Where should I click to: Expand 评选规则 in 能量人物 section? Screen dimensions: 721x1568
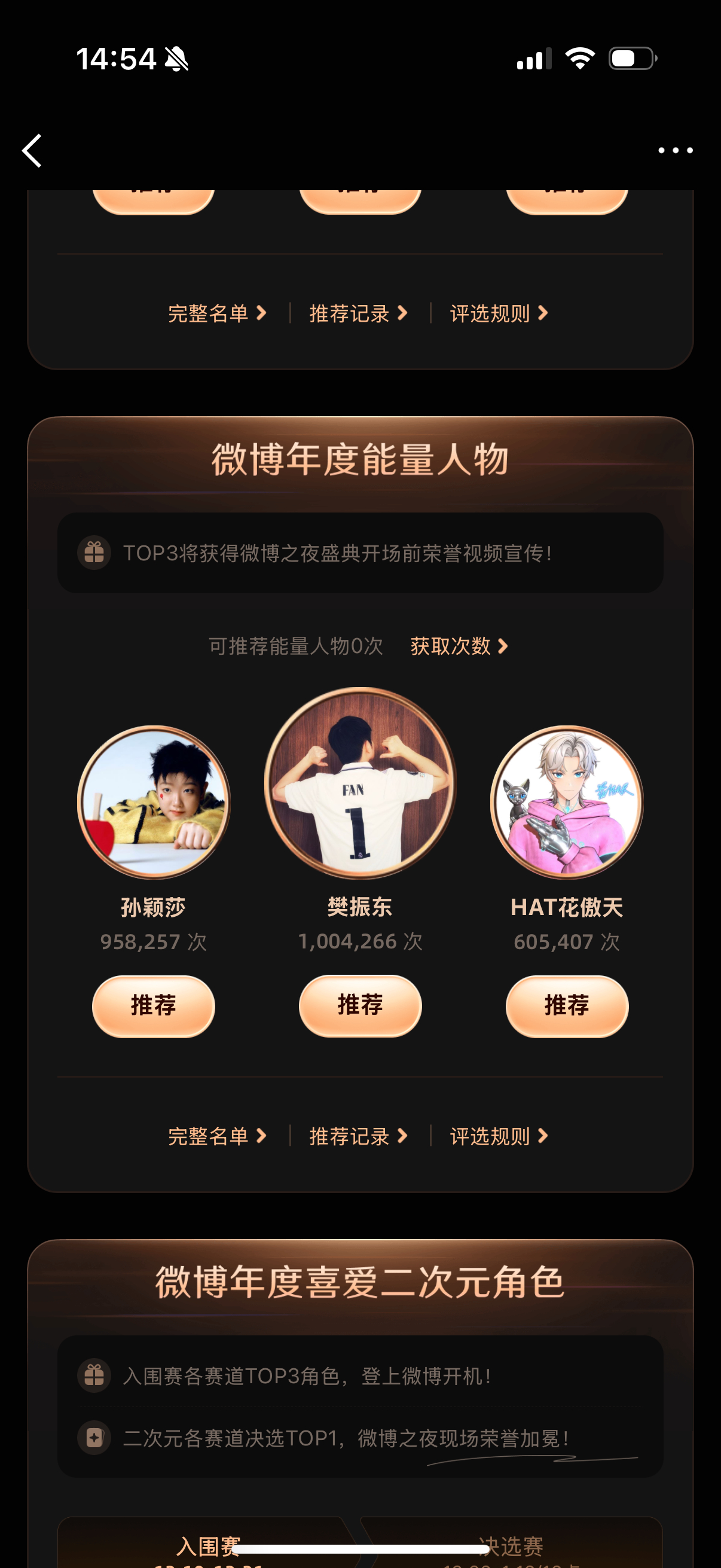pos(500,1136)
